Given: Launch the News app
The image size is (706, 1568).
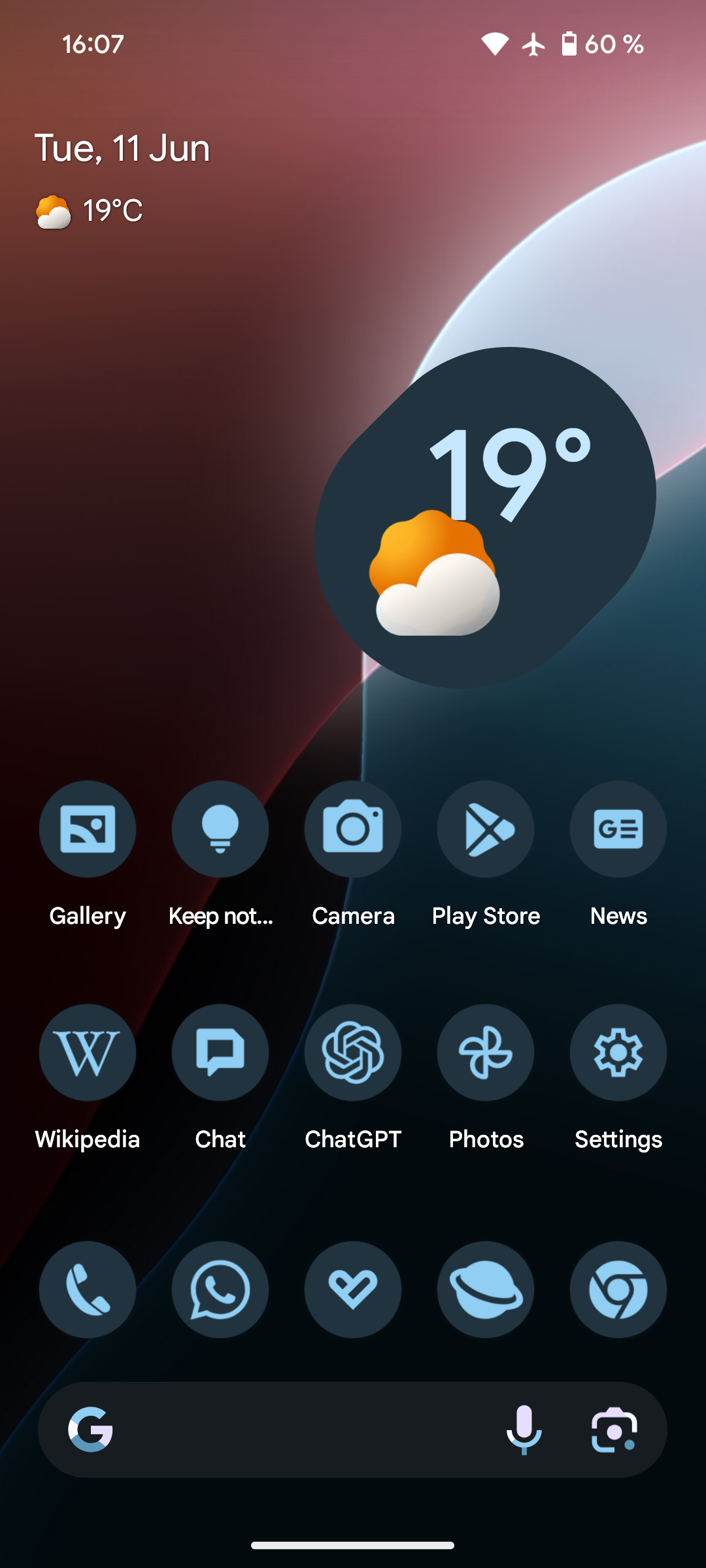Looking at the screenshot, I should coord(618,829).
